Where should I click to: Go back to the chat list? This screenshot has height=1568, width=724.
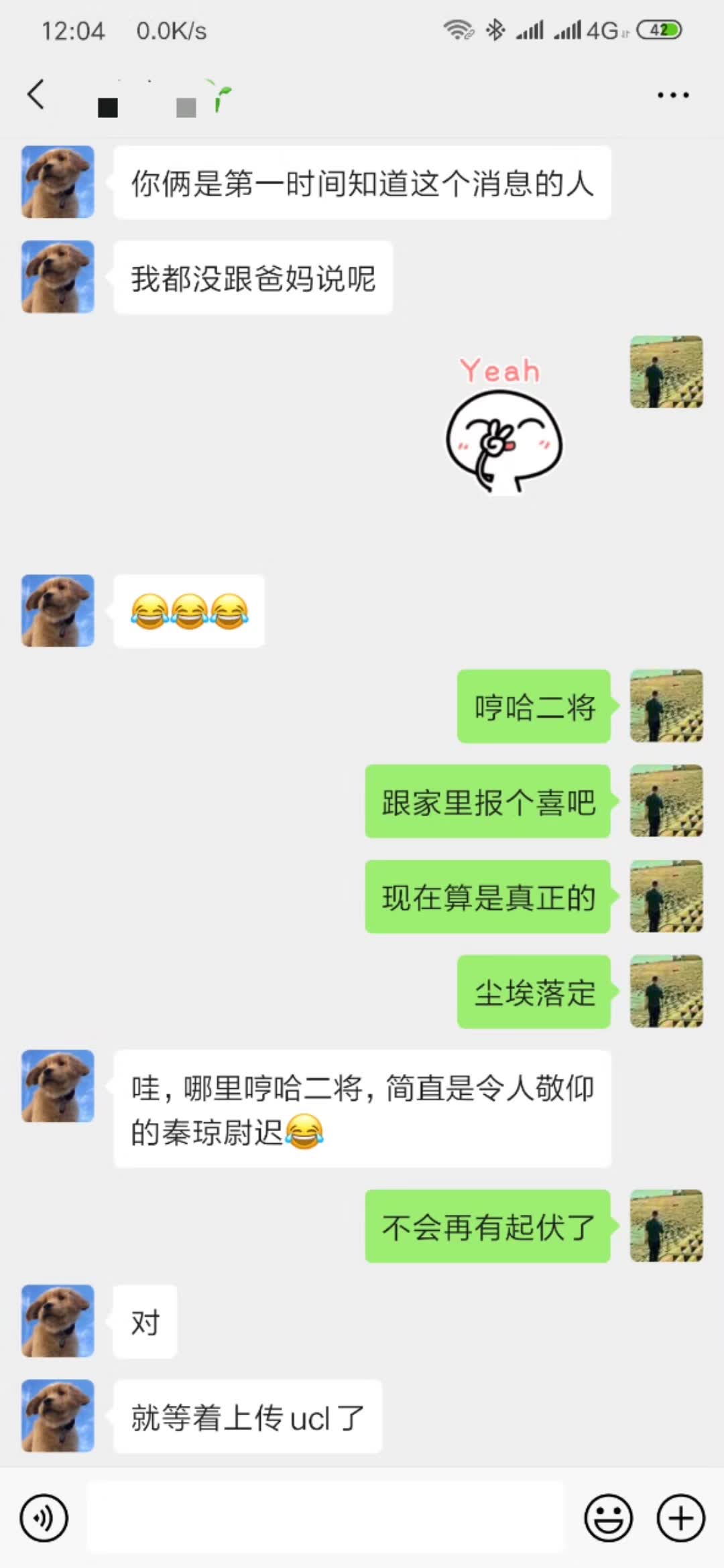click(36, 94)
